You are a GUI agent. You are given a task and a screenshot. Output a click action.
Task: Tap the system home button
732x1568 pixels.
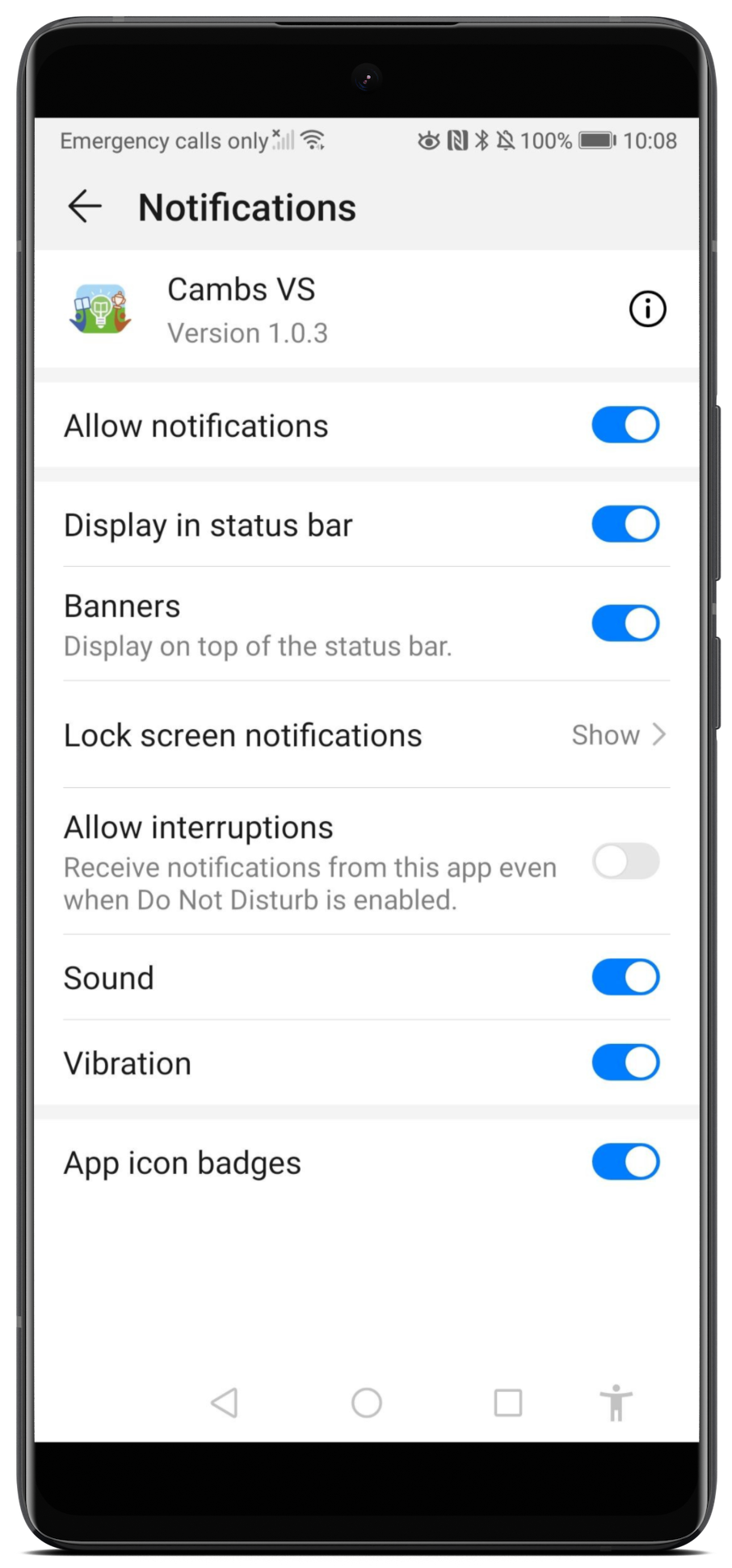pyautogui.click(x=366, y=1402)
